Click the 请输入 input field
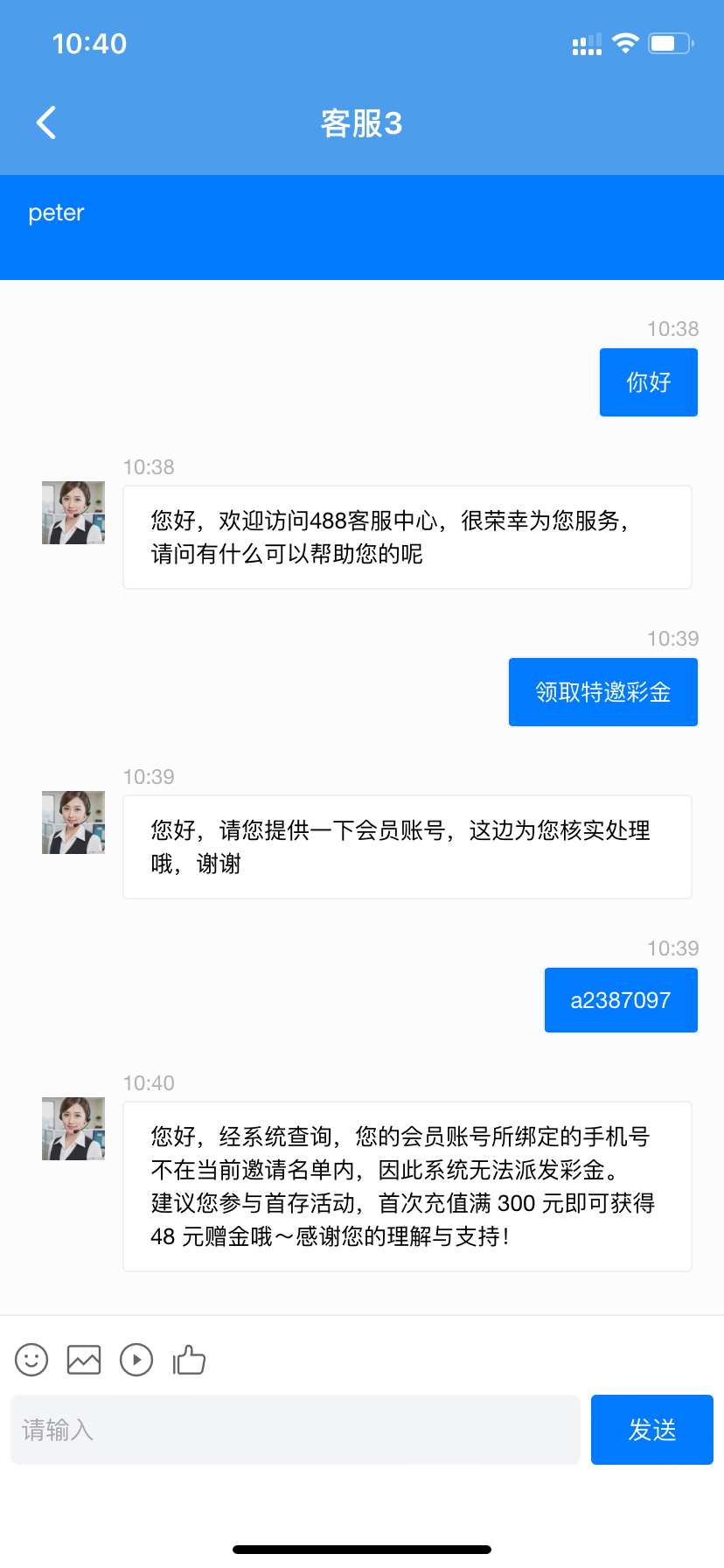Viewport: 724px width, 1568px height. pyautogui.click(x=295, y=1429)
